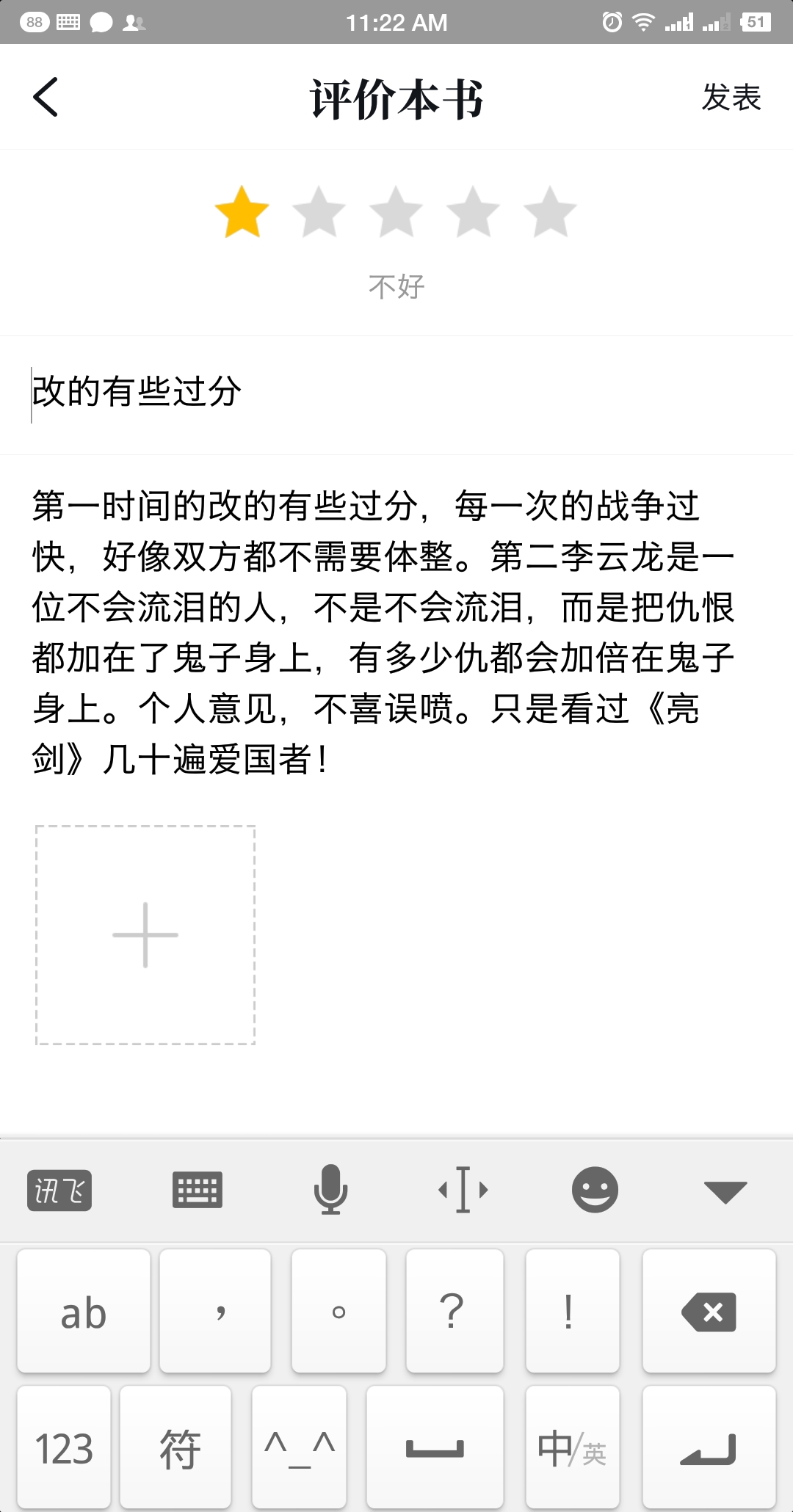This screenshot has height=1512, width=793.
Task: Tap the backspace key
Action: click(x=709, y=1312)
